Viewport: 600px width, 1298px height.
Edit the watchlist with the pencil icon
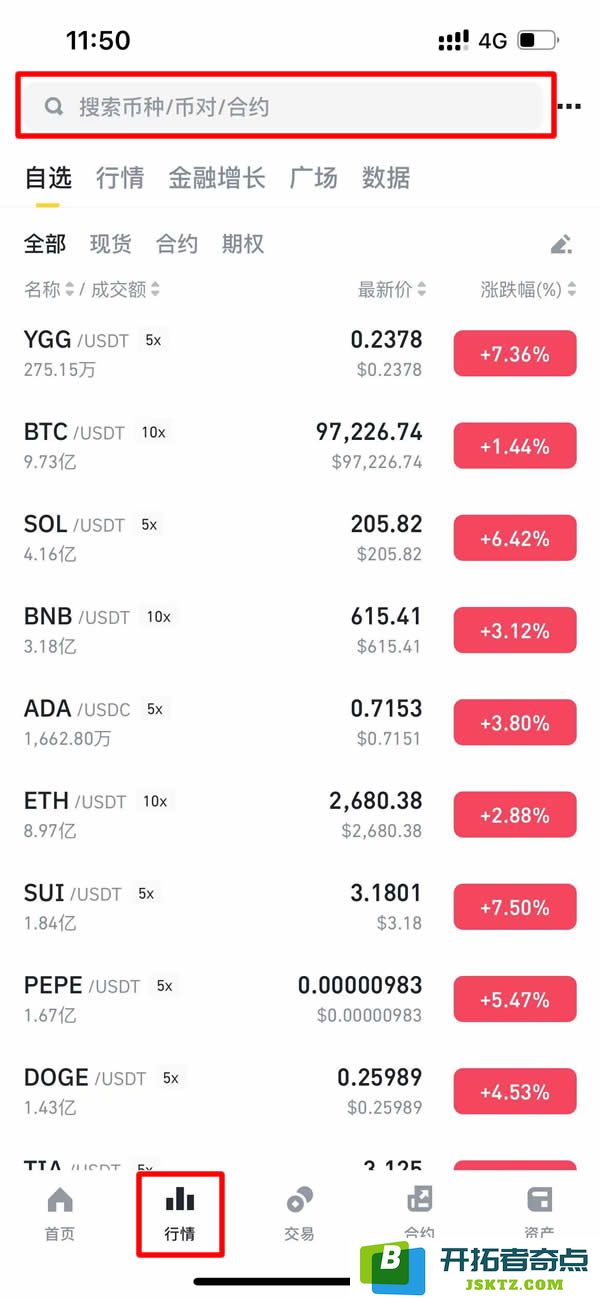(x=562, y=243)
